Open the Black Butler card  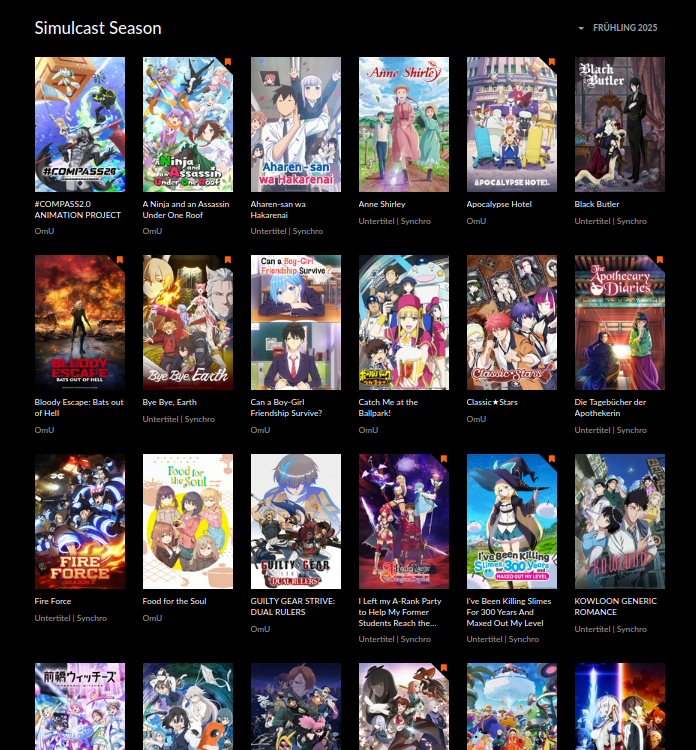pyautogui.click(x=620, y=125)
